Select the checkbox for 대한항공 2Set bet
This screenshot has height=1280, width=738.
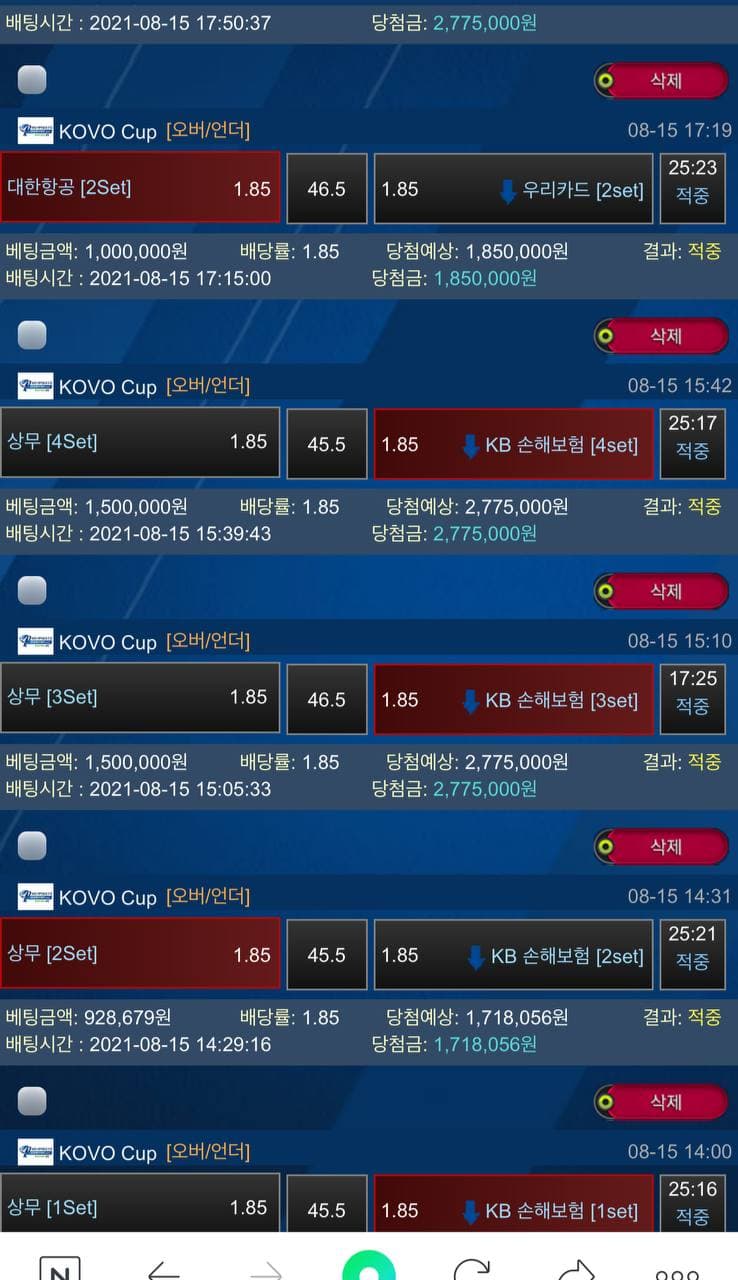point(32,80)
